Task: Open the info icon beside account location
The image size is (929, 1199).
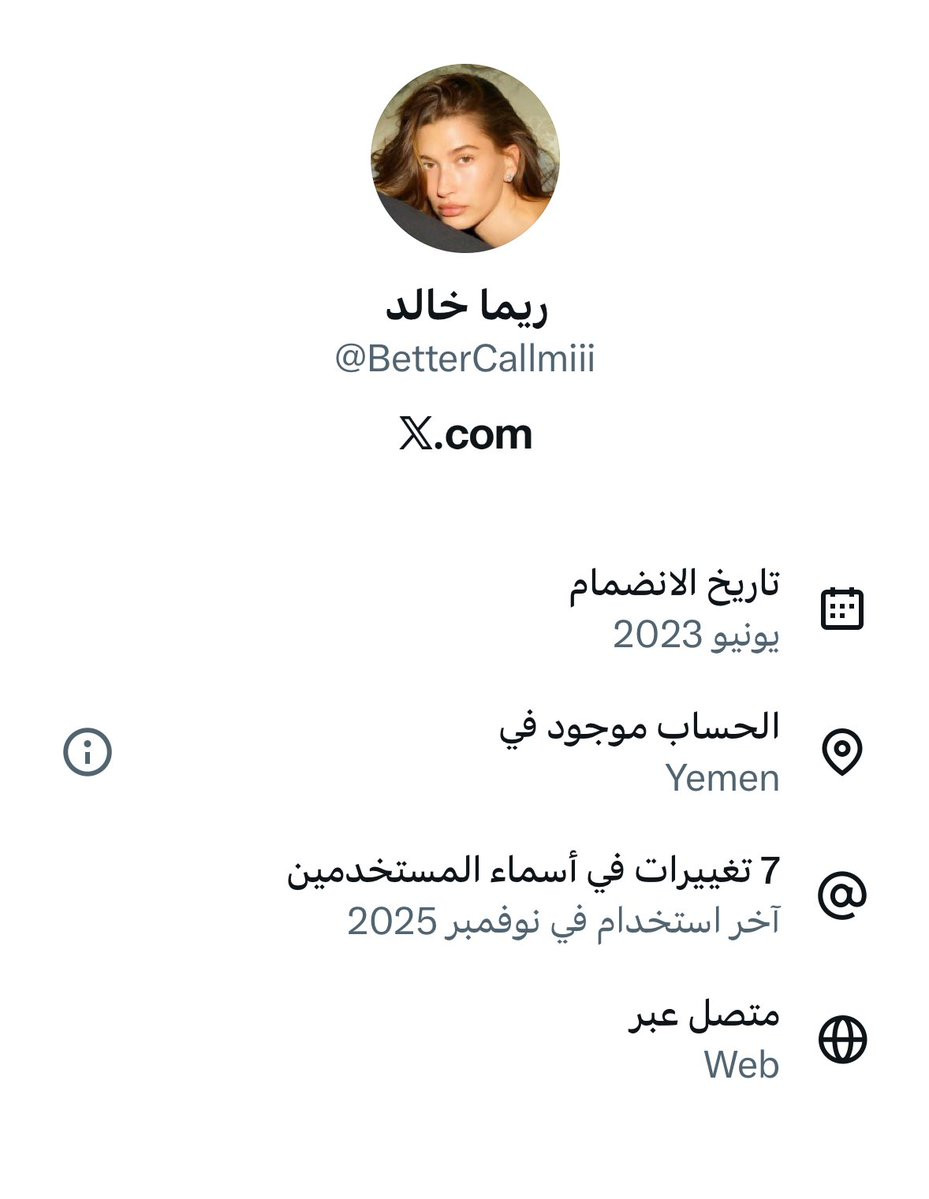Action: pyautogui.click(x=87, y=752)
